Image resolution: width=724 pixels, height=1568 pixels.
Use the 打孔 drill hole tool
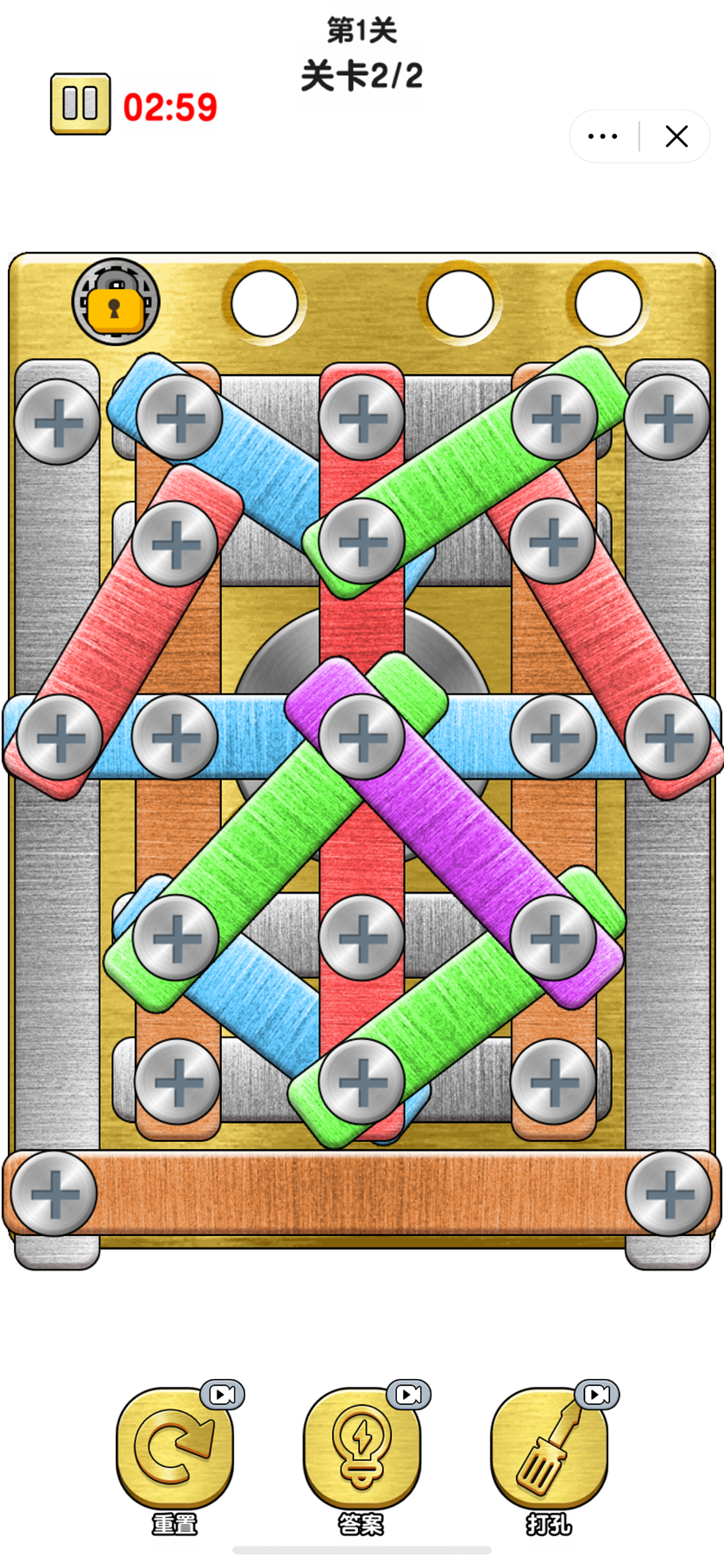(x=549, y=1450)
